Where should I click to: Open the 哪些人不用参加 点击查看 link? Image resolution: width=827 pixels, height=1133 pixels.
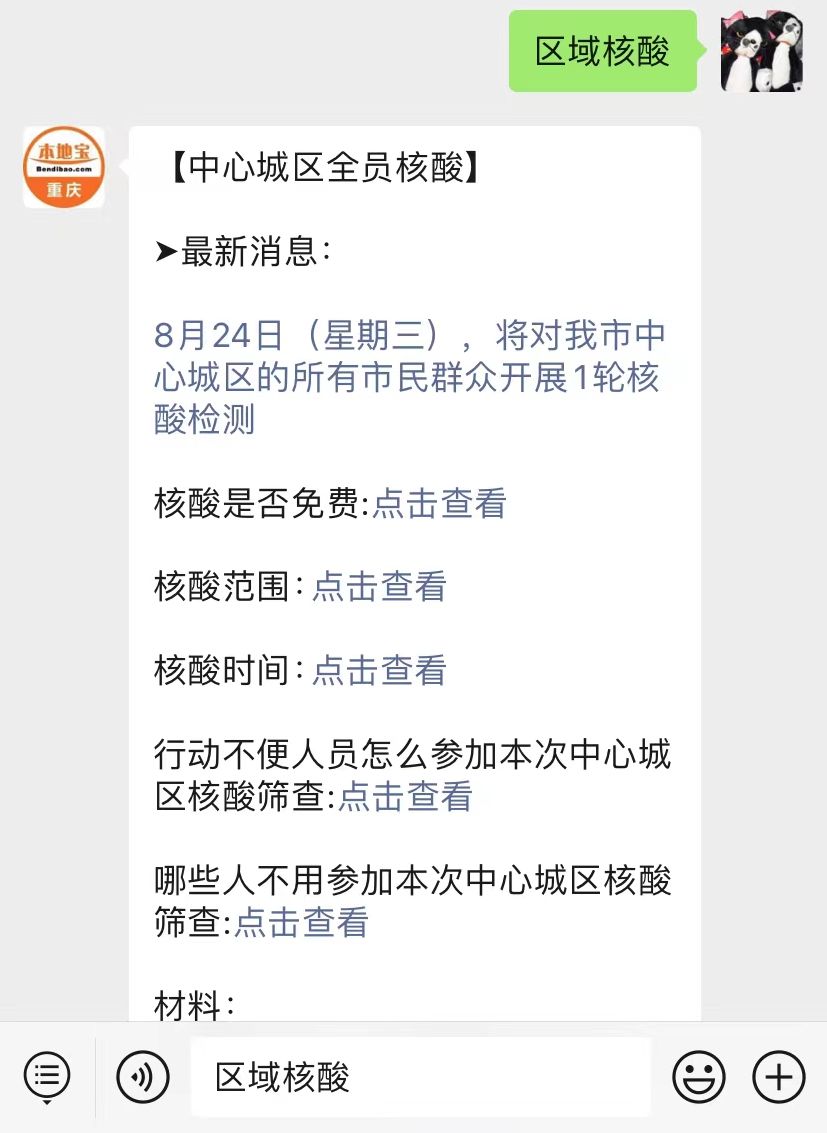coord(301,922)
